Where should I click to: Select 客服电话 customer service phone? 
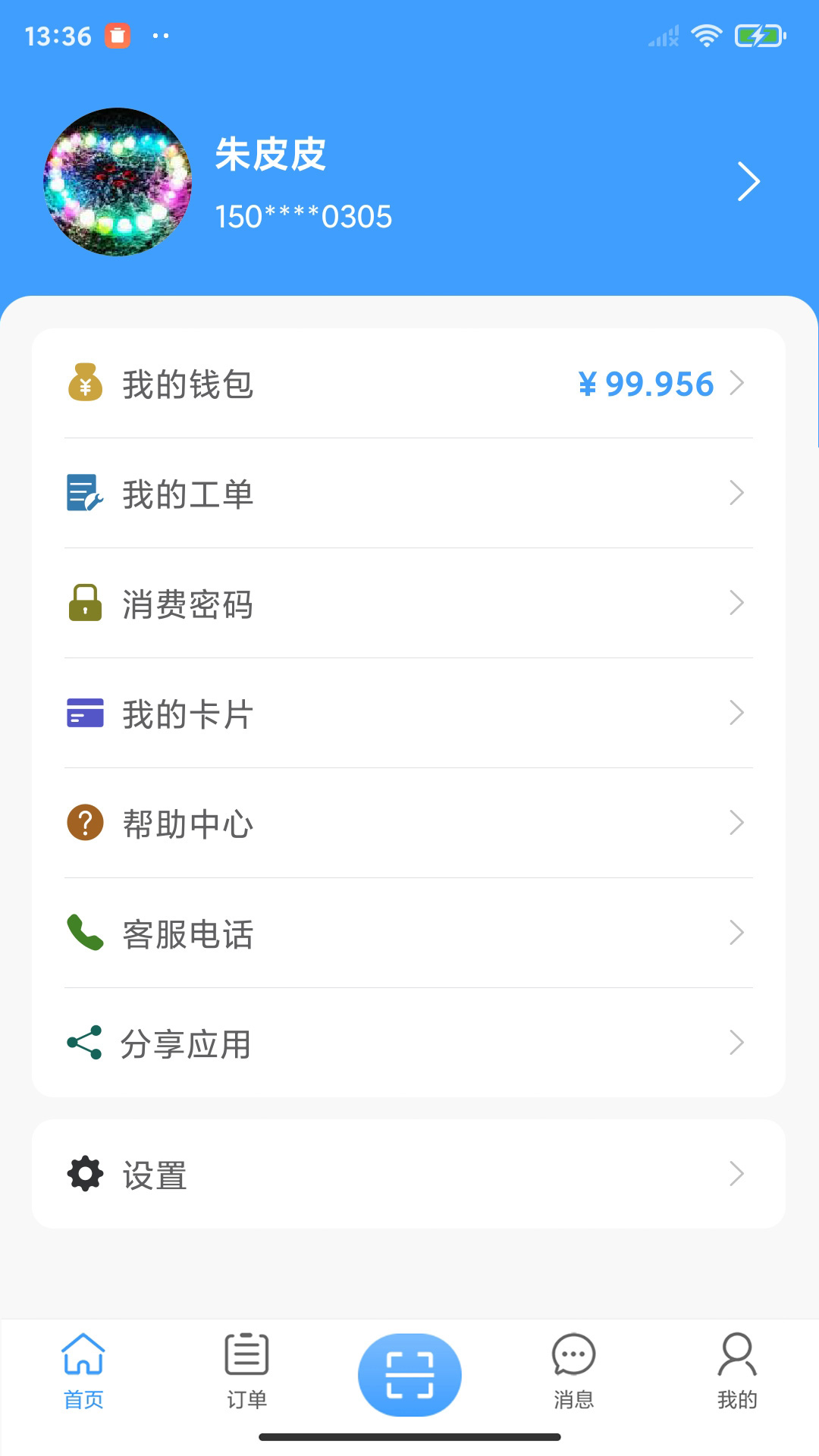(x=408, y=934)
